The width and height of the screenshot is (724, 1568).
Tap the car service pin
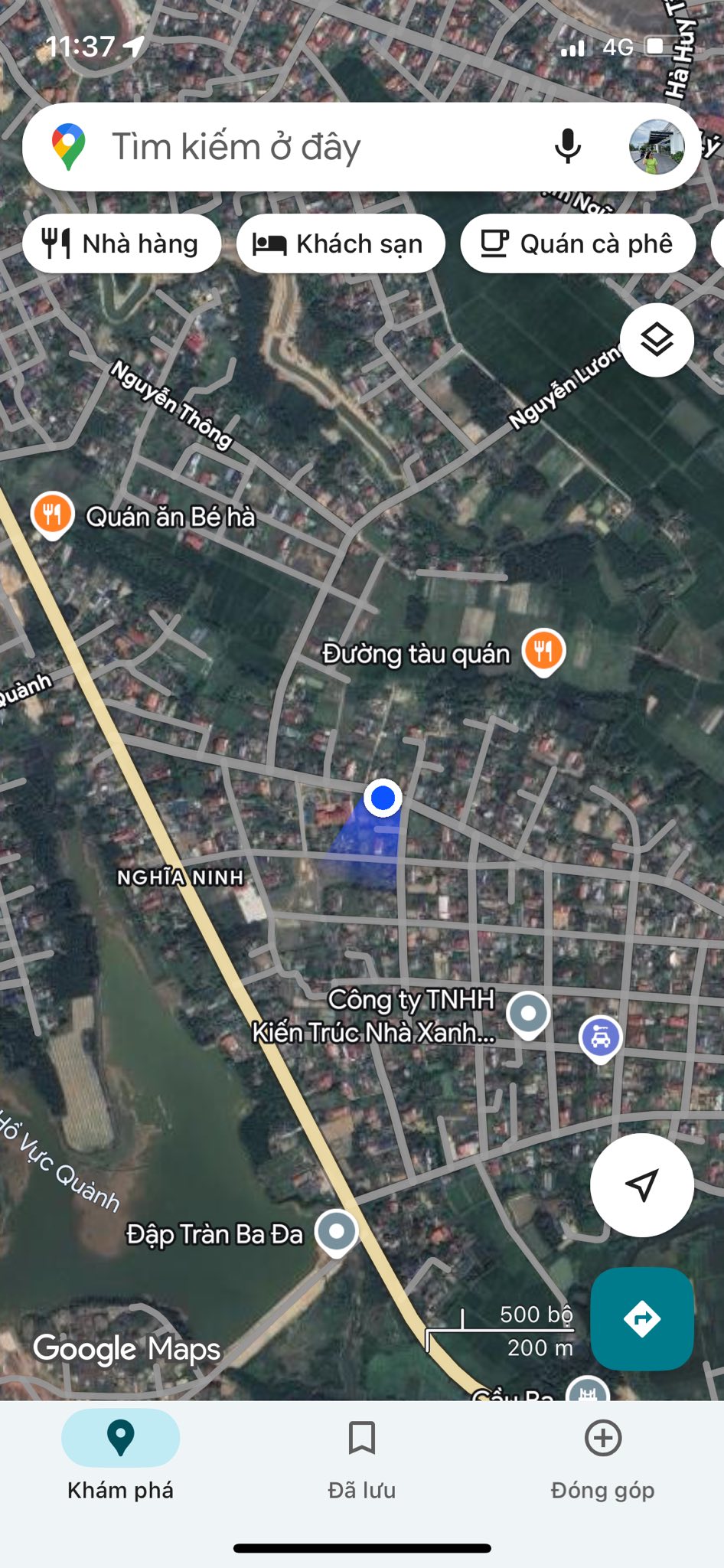[601, 1038]
